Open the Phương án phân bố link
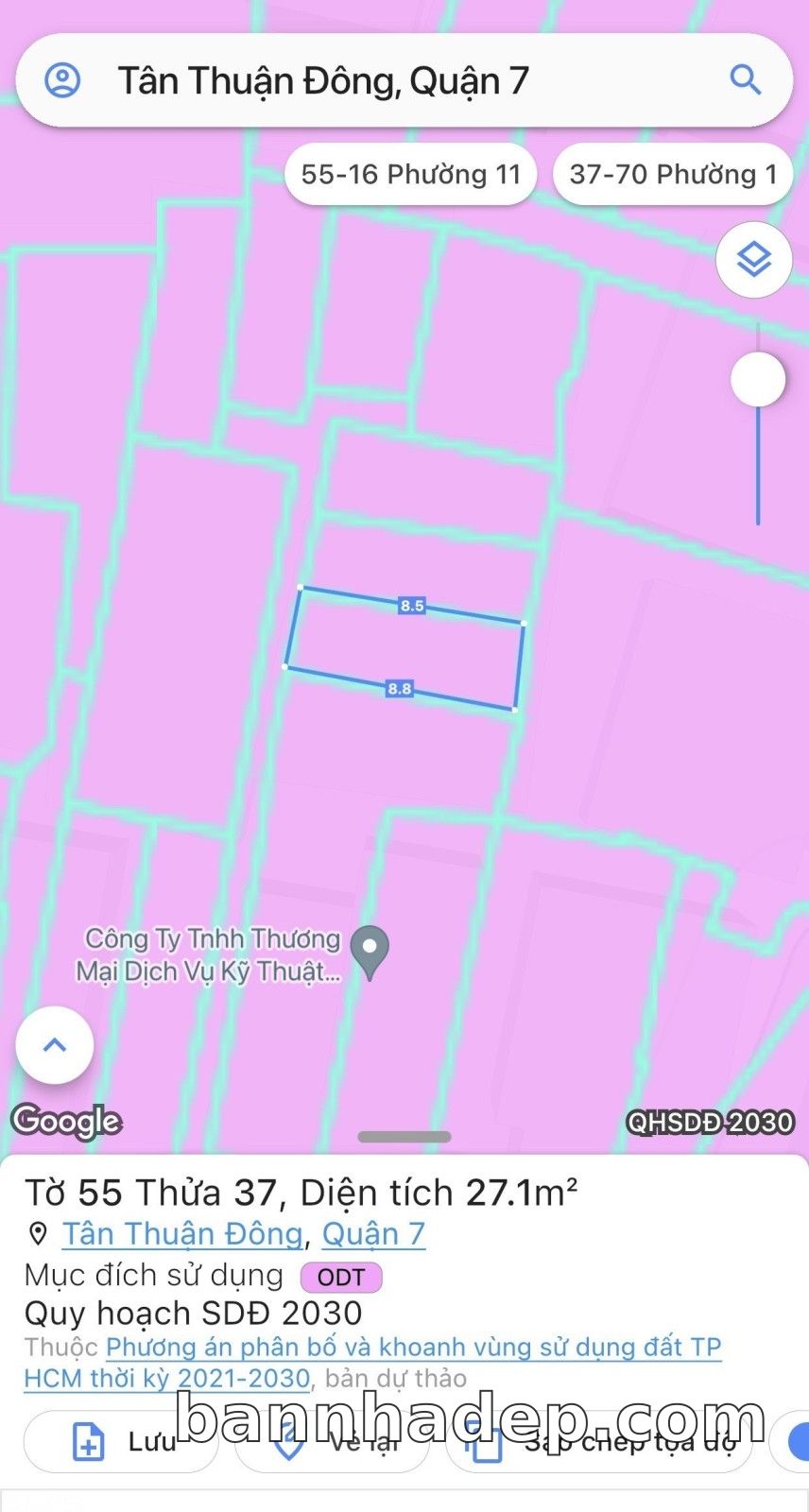The height and width of the screenshot is (1512, 809). point(413,1348)
